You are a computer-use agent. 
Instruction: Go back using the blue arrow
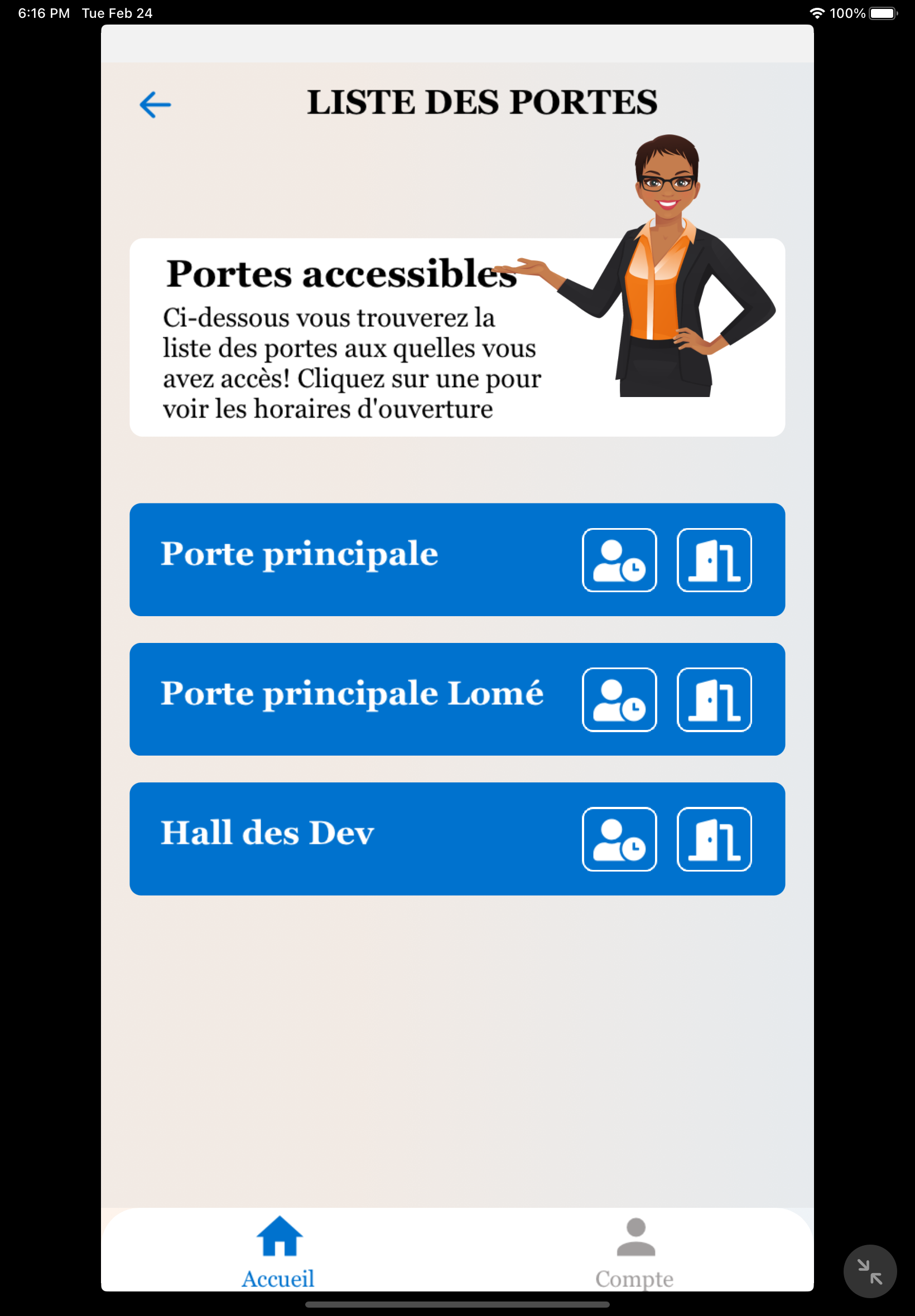point(155,105)
